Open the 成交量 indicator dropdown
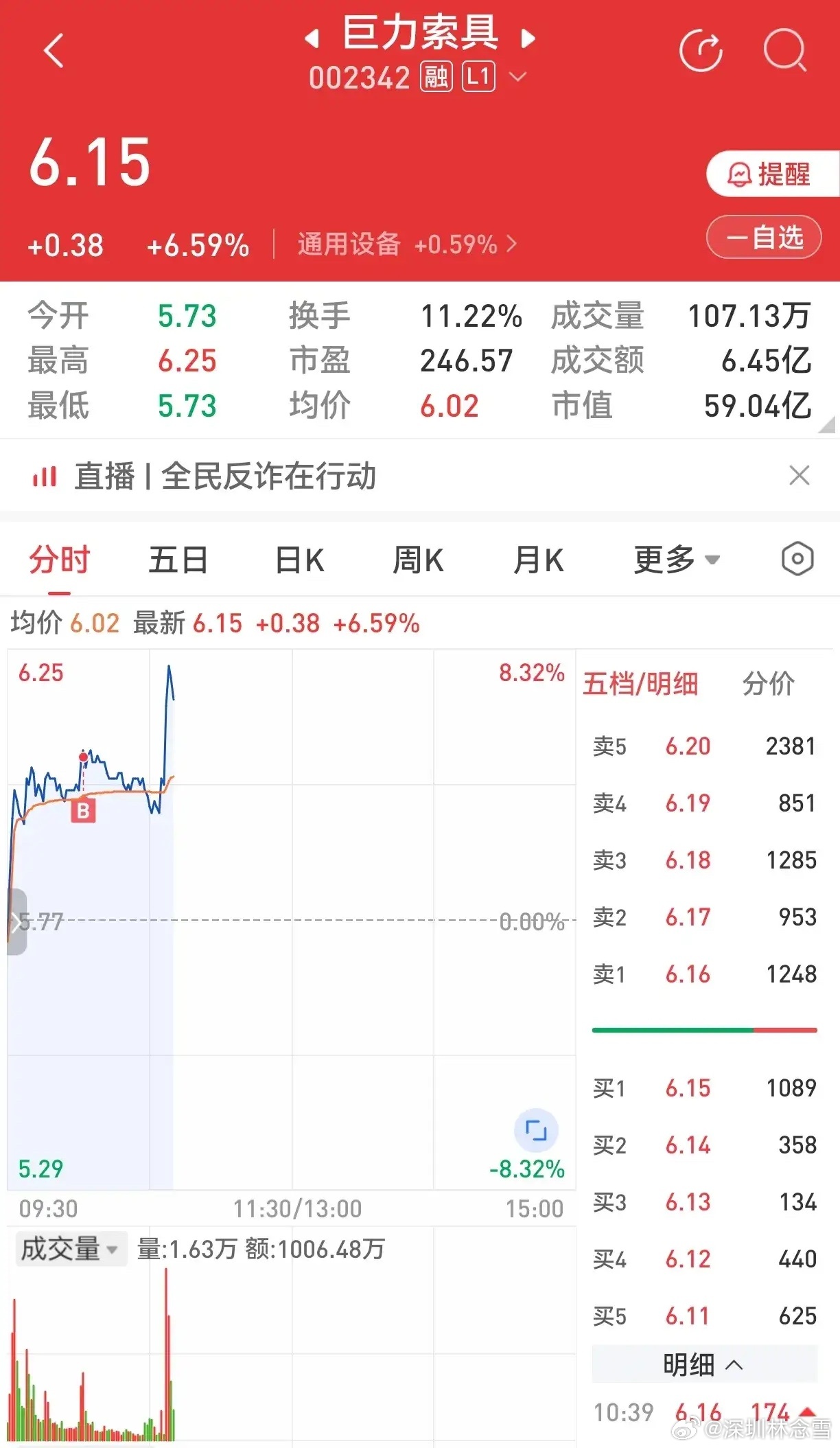840x1448 pixels. point(70,1249)
